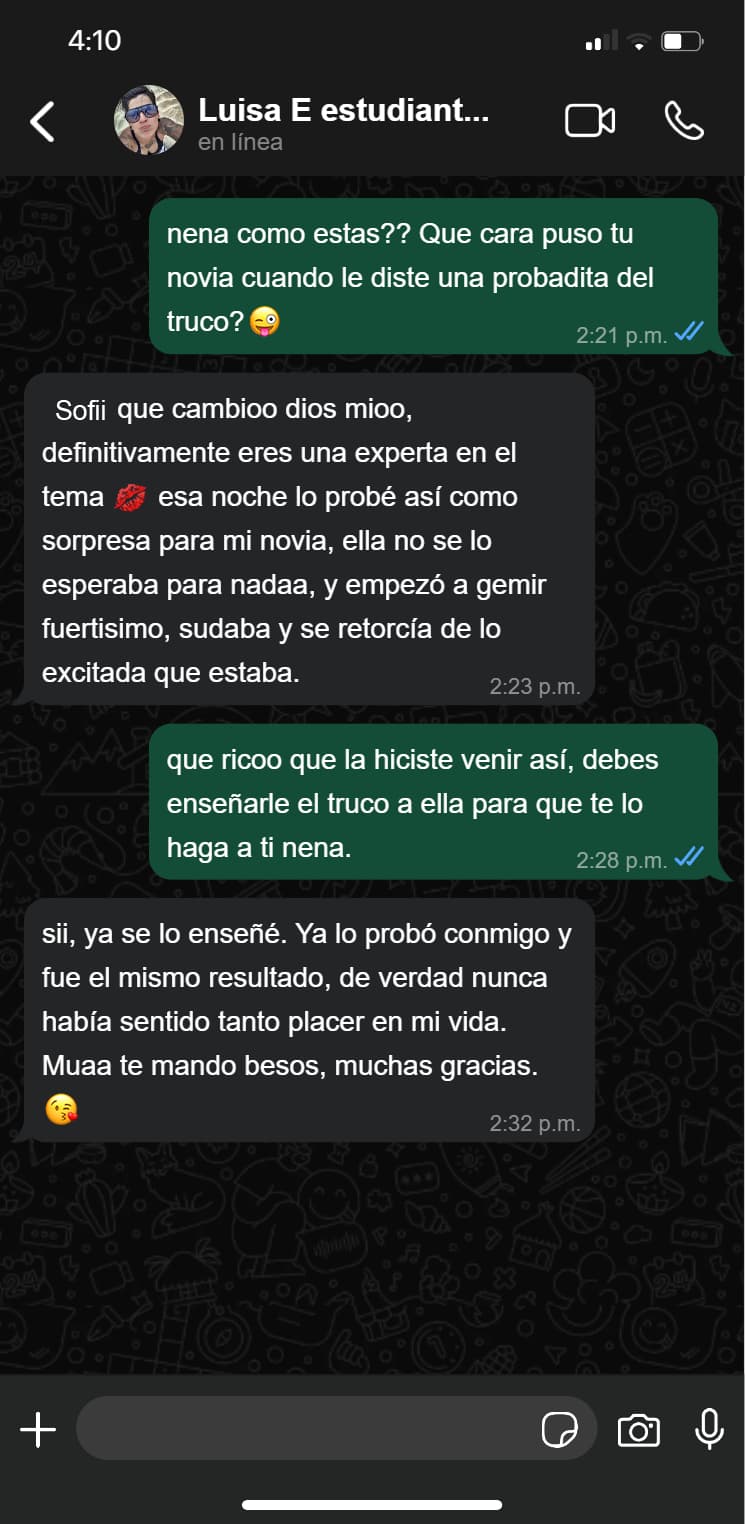This screenshot has height=1524, width=746.
Task: Open Luisa E's contact profile photo
Action: pos(149,120)
